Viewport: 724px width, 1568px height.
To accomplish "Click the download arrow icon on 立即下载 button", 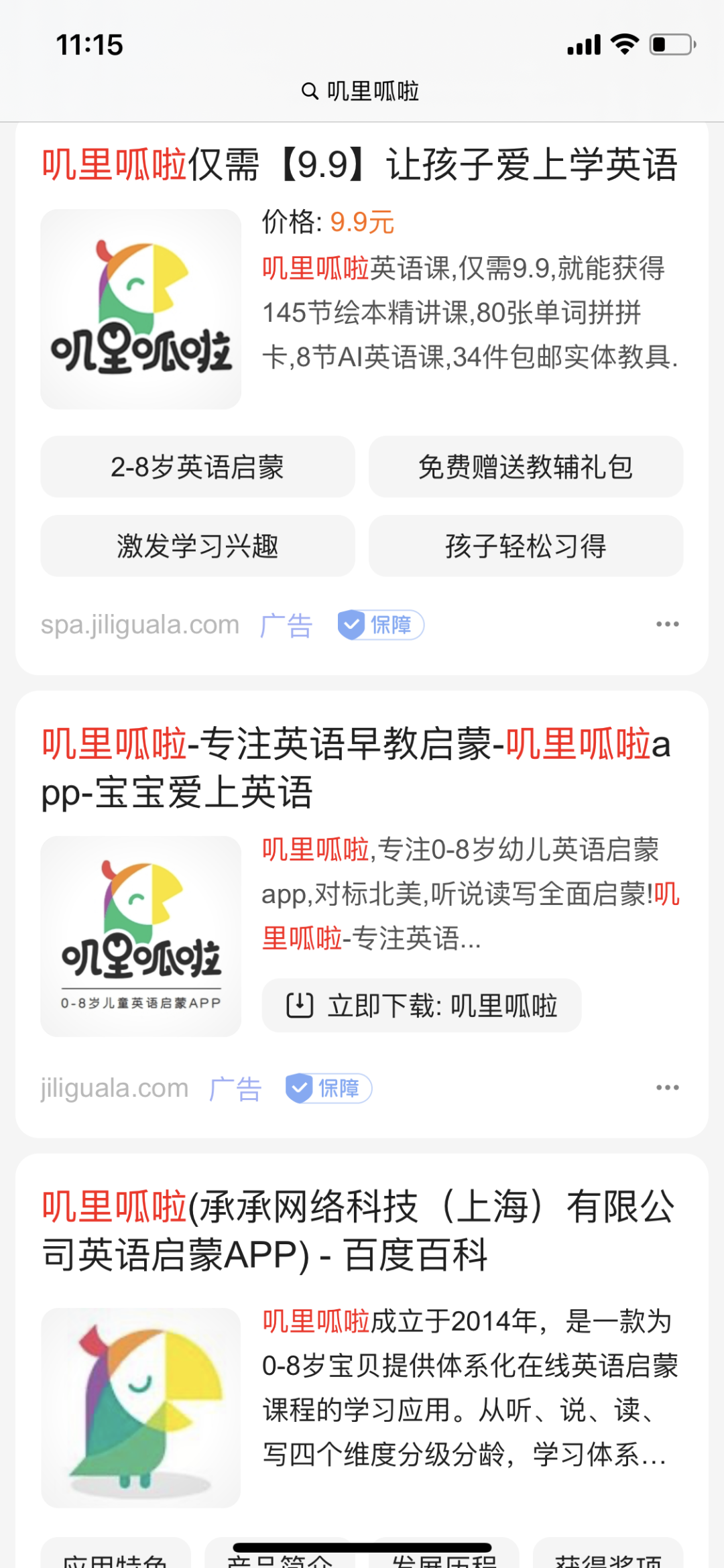I will 299,1005.
